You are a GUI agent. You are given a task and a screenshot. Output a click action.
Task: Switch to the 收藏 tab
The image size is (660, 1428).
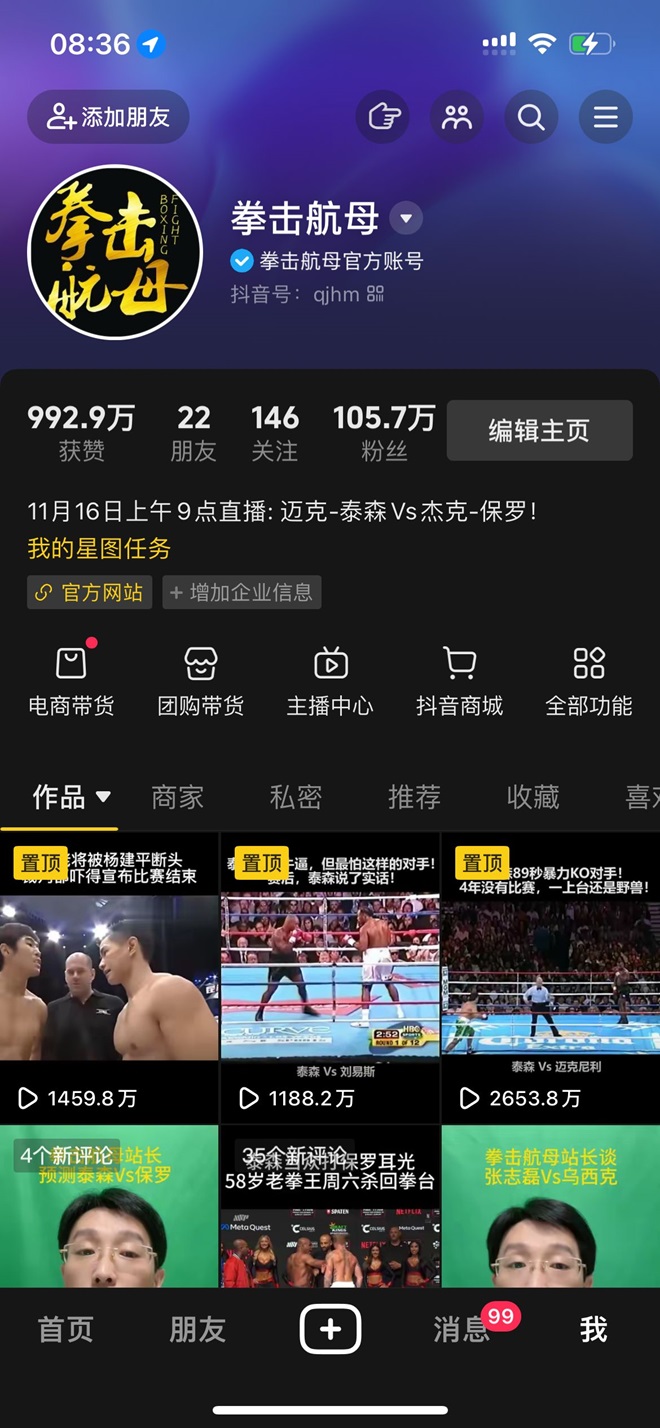(532, 797)
